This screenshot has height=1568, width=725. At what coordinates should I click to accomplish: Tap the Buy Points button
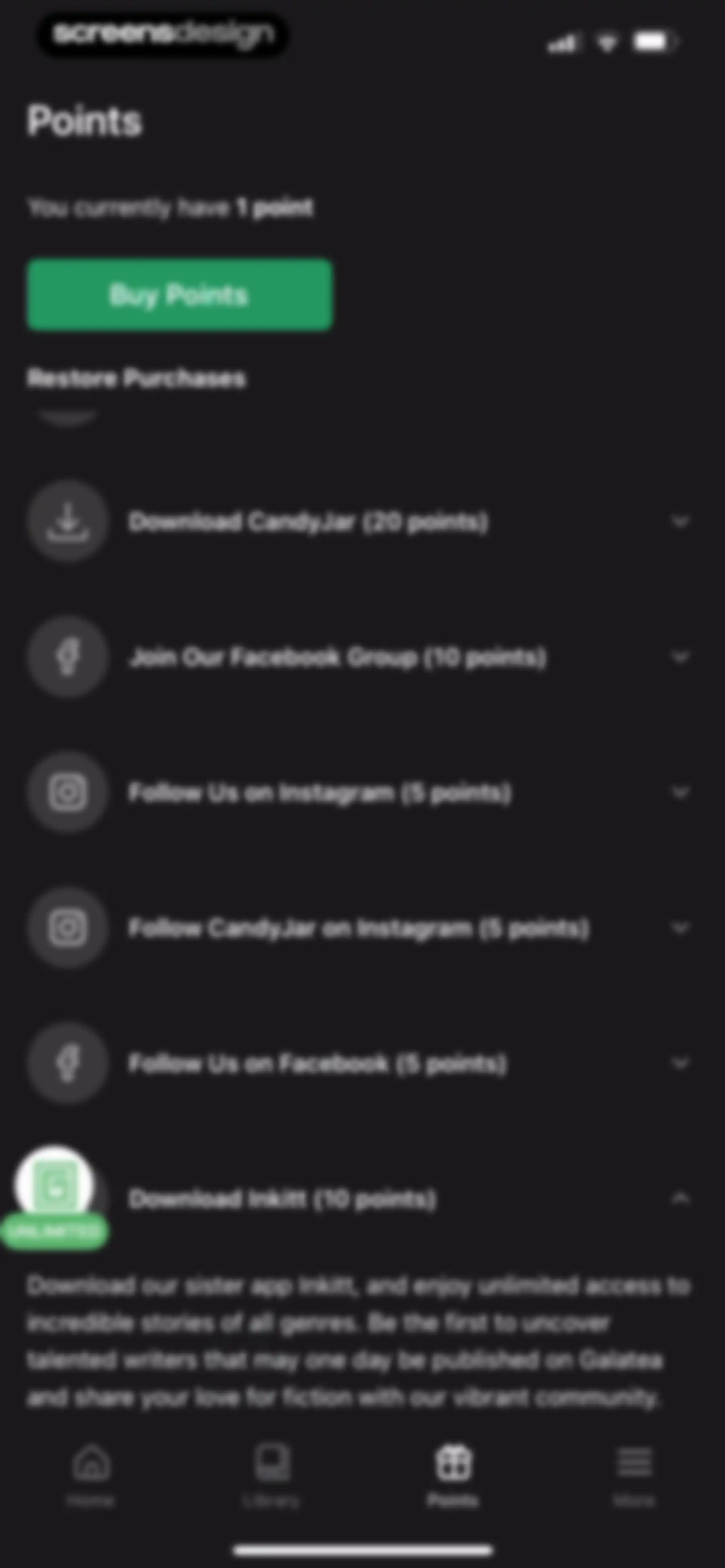click(180, 294)
